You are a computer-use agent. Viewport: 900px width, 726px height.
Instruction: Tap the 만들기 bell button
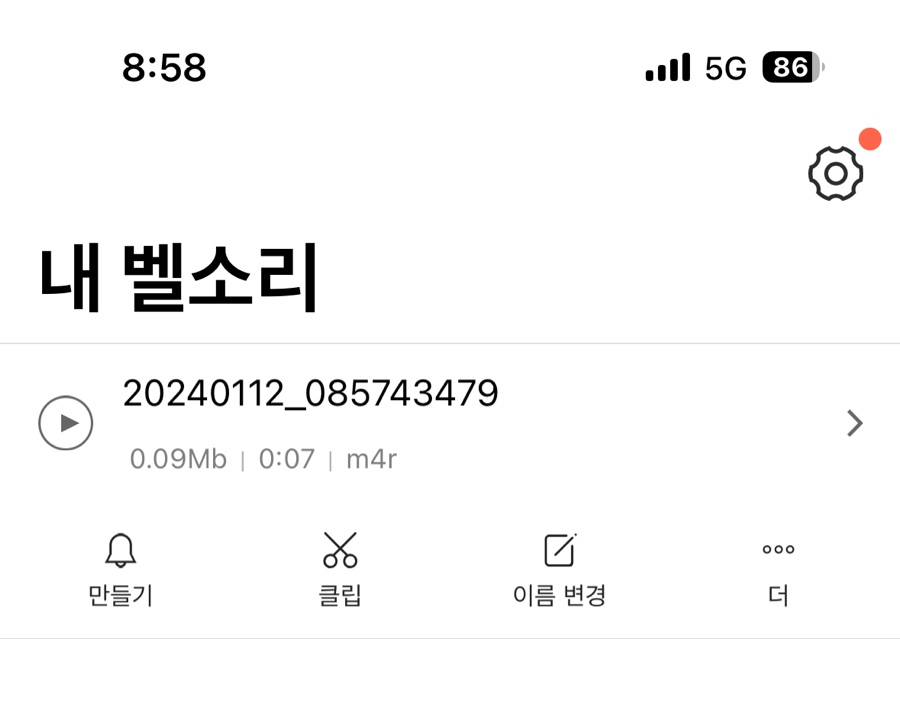pos(120,570)
